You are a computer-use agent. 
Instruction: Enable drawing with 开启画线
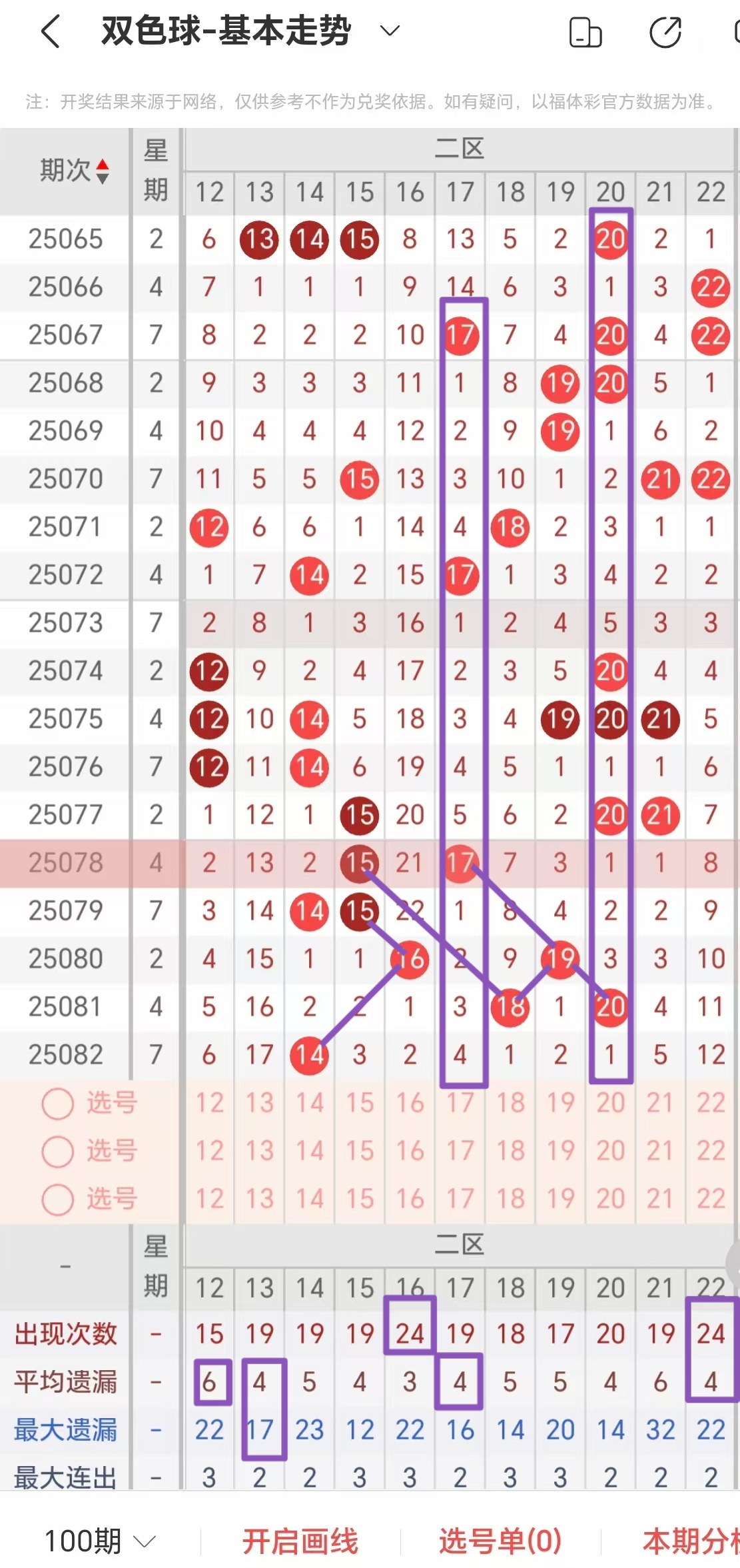point(300,1541)
